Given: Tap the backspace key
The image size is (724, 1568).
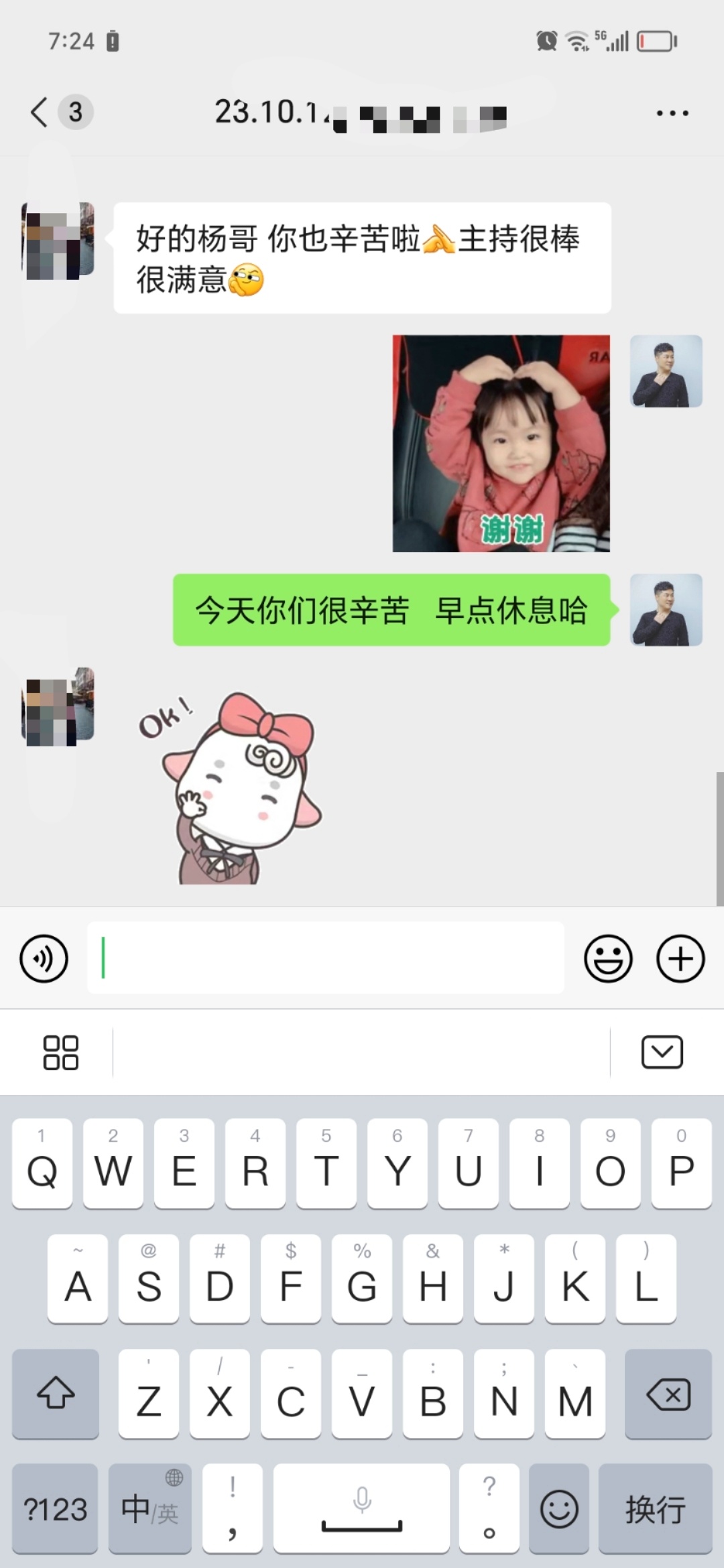Looking at the screenshot, I should 668,1394.
